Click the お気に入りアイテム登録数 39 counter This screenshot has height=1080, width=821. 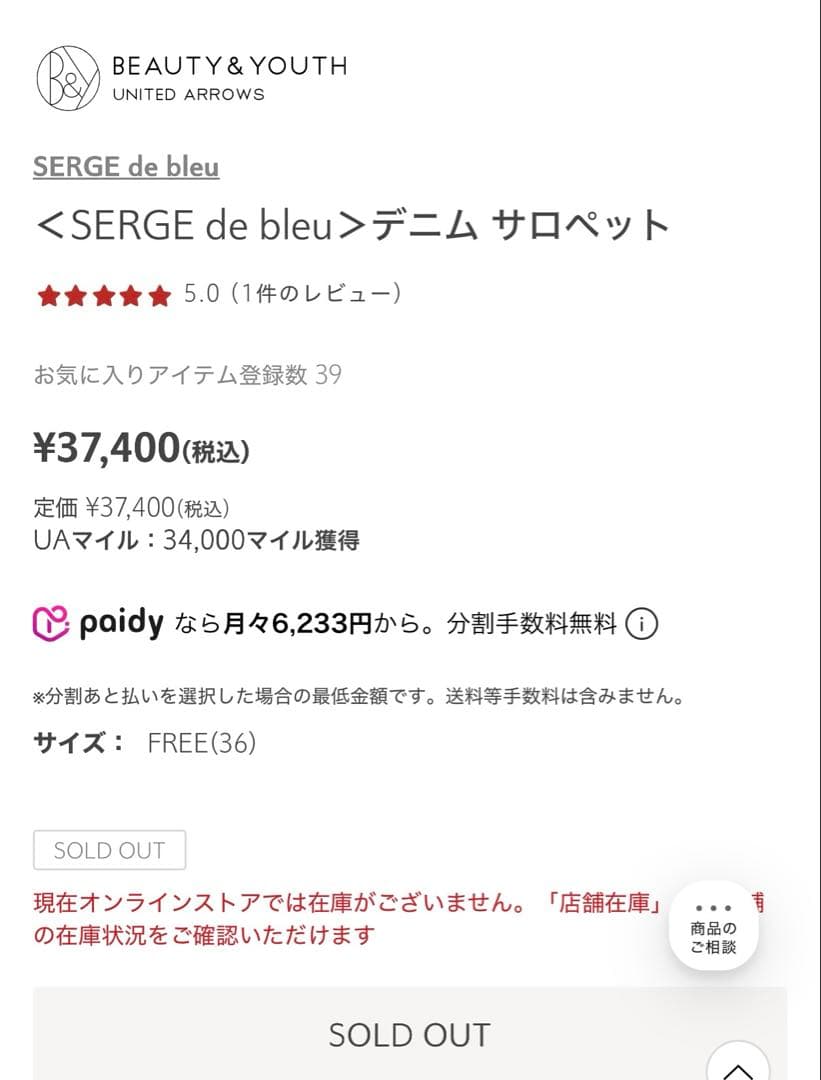(x=187, y=376)
